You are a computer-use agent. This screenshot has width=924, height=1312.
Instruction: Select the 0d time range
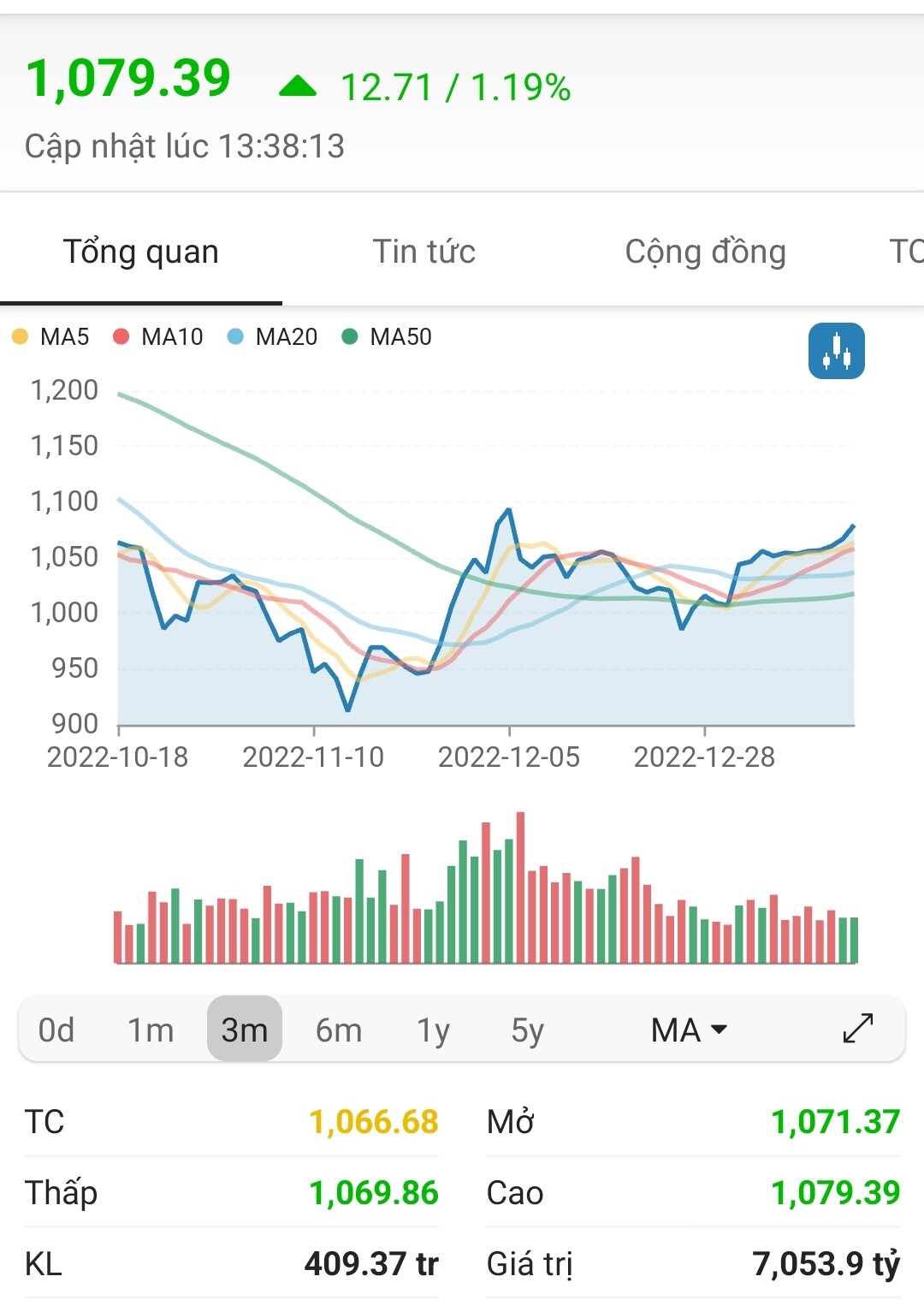[x=56, y=1030]
